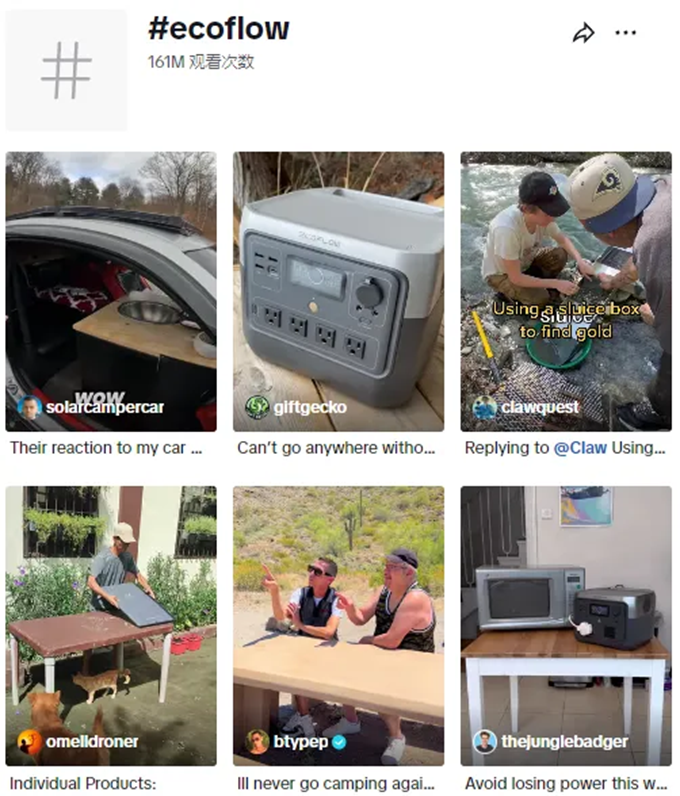680x796 pixels.
Task: Share the #ecoflow hashtag page
Action: 583,34
